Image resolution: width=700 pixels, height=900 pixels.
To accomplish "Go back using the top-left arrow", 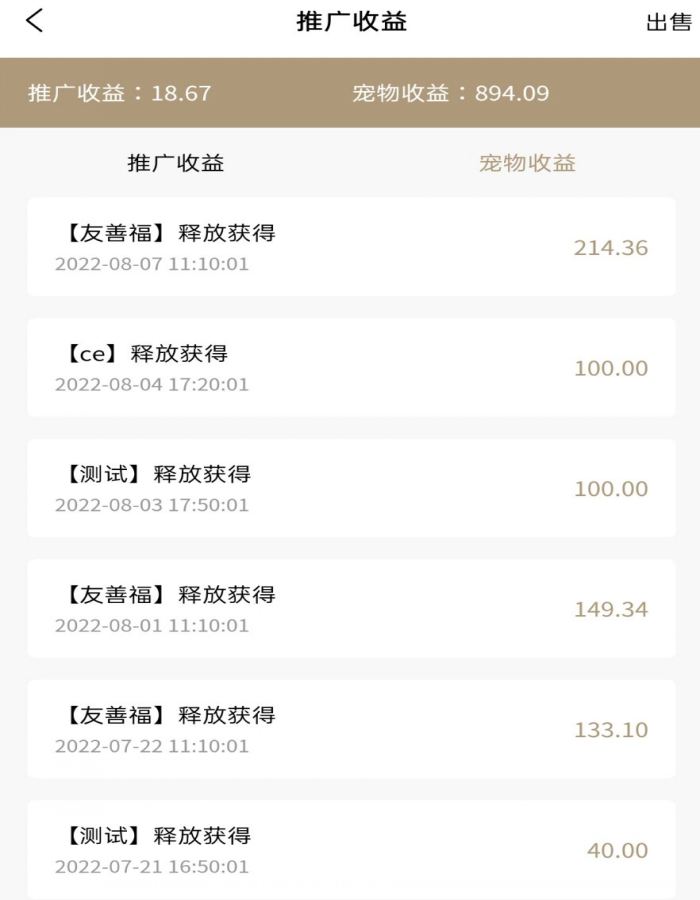I will coord(35,21).
